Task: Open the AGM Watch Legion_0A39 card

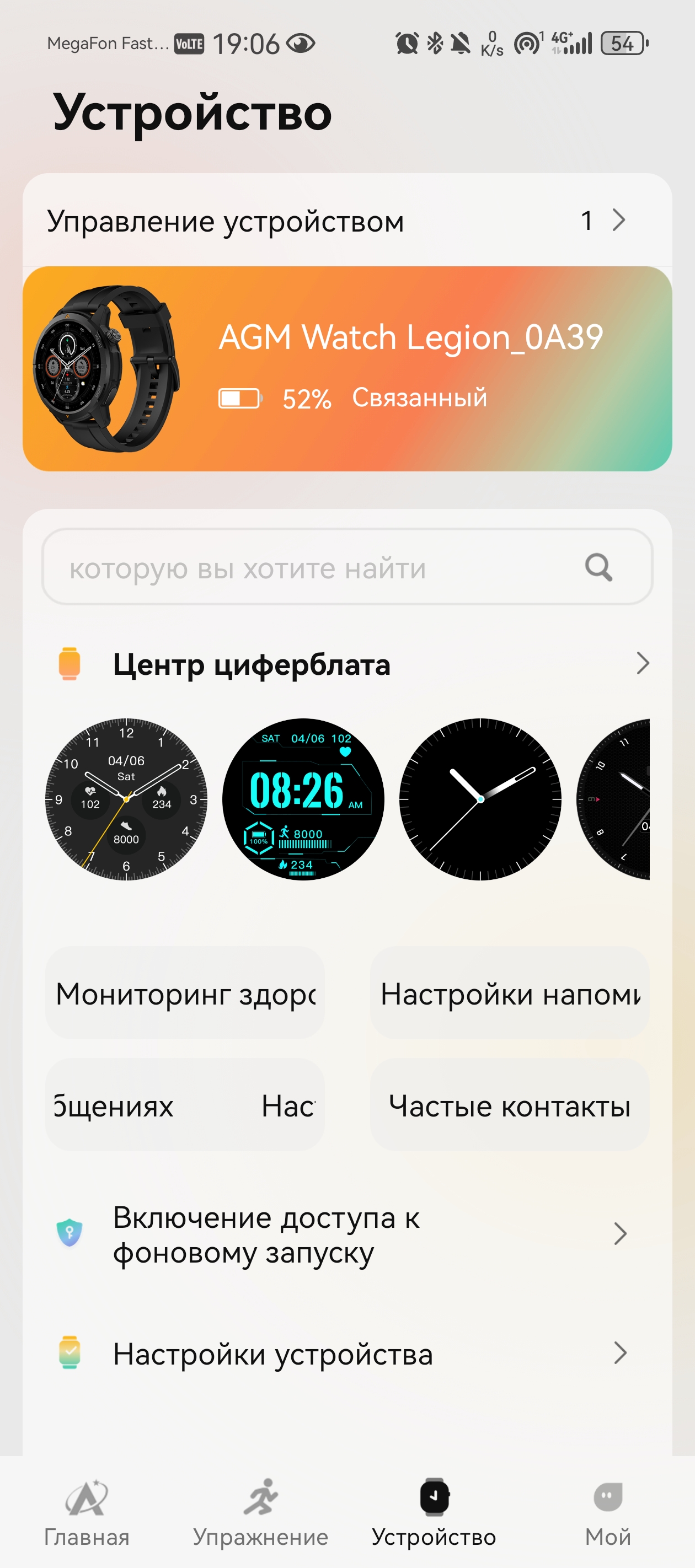Action: (x=347, y=369)
